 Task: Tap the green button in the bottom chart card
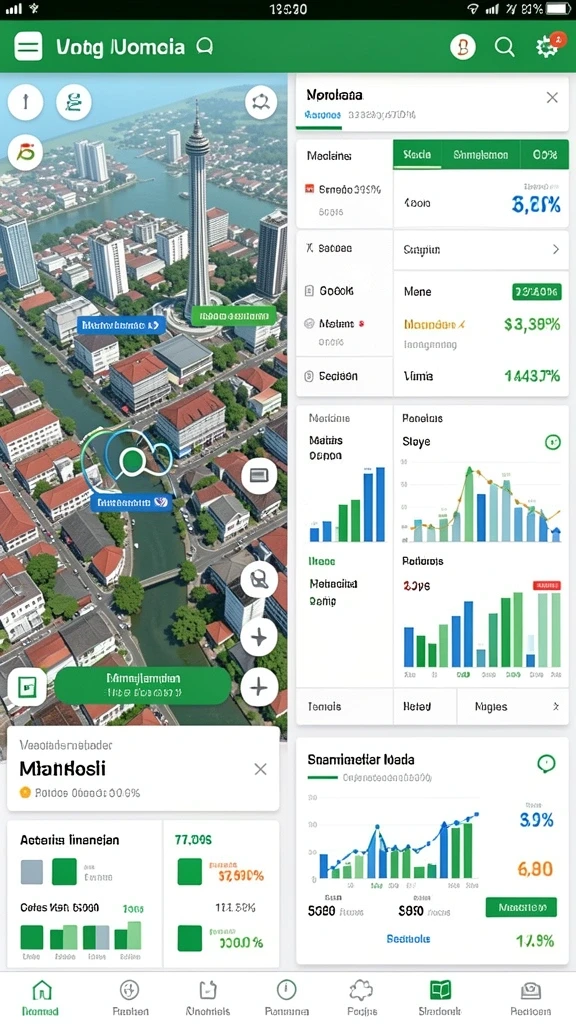(x=521, y=907)
